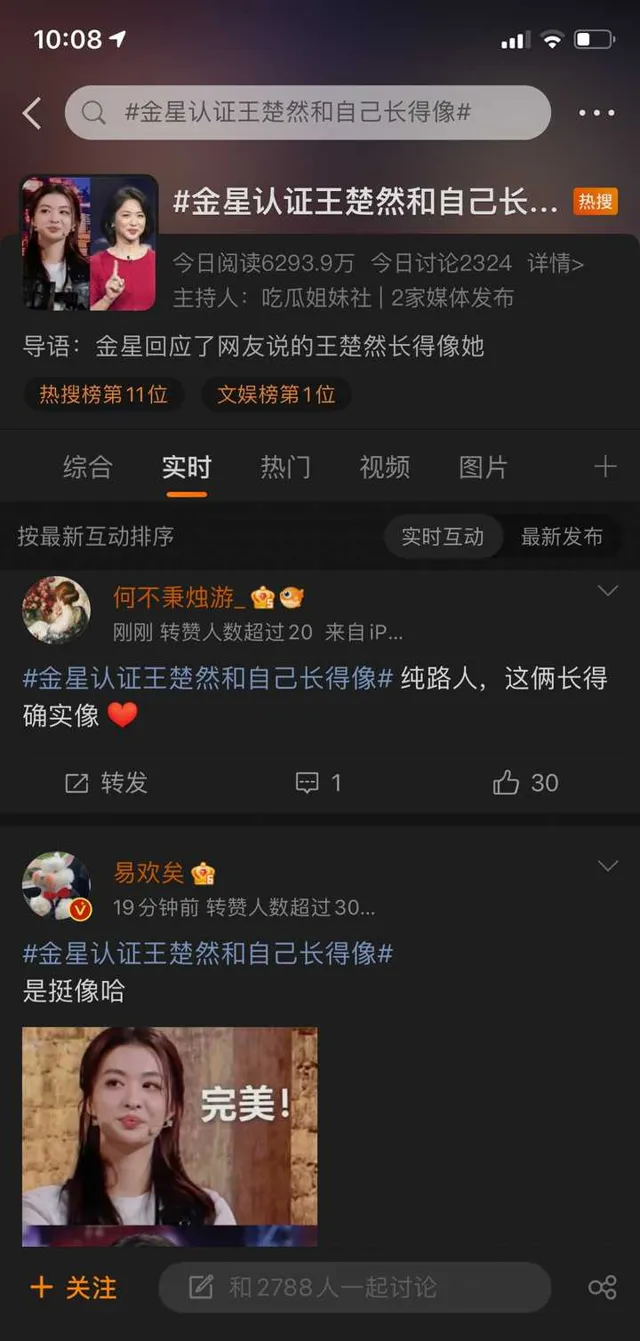The width and height of the screenshot is (640, 1341).
Task: Open comments on 何不秉烛游_'s post
Action: tap(318, 783)
